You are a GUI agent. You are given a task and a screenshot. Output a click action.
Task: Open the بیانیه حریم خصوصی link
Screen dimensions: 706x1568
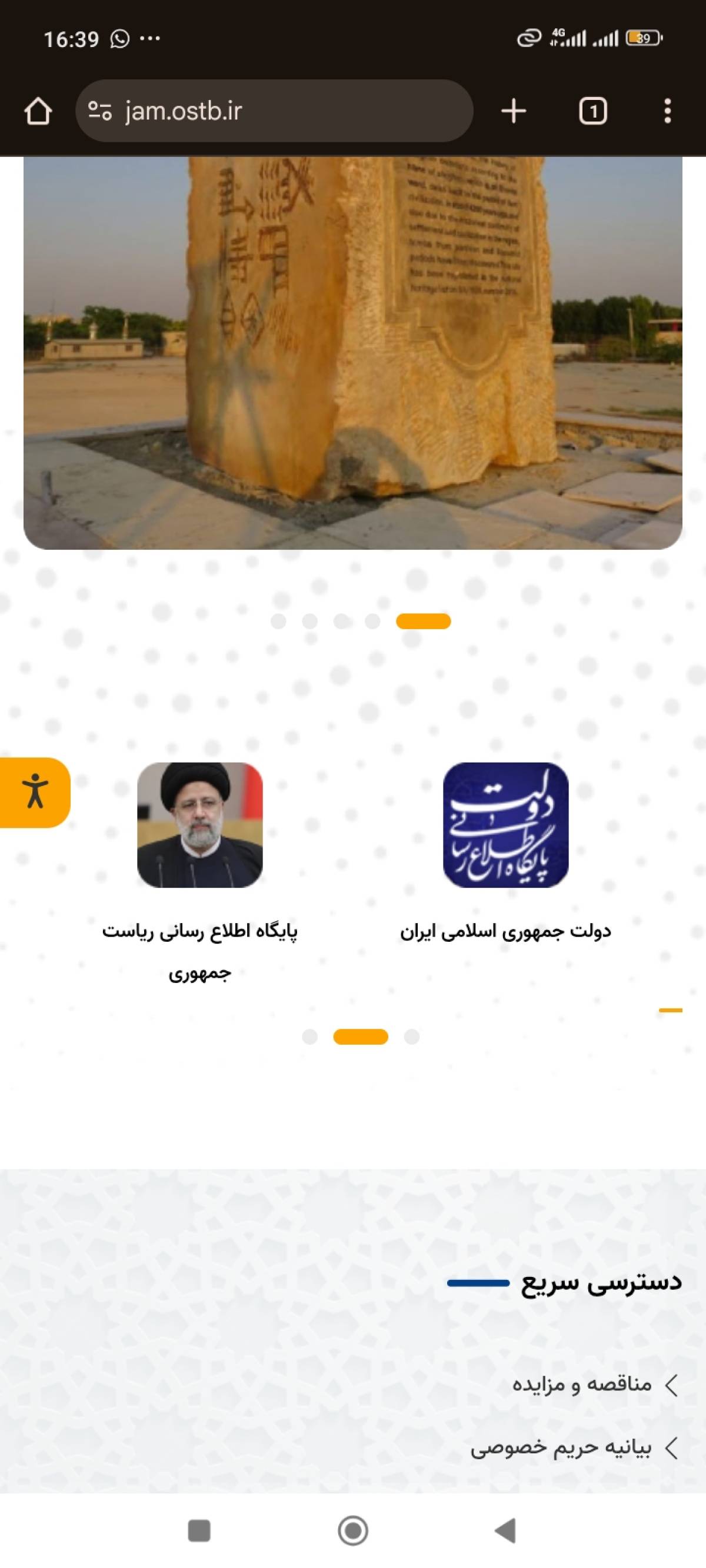click(561, 1447)
